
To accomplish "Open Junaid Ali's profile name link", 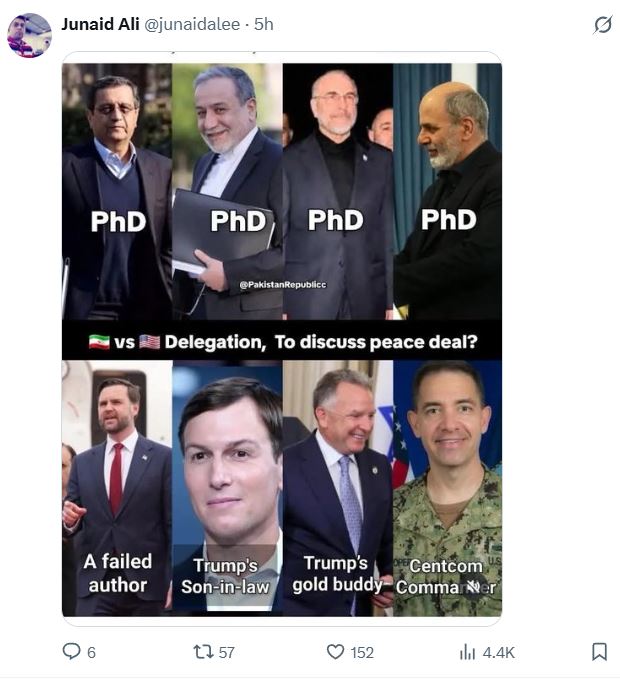I will [100, 24].
